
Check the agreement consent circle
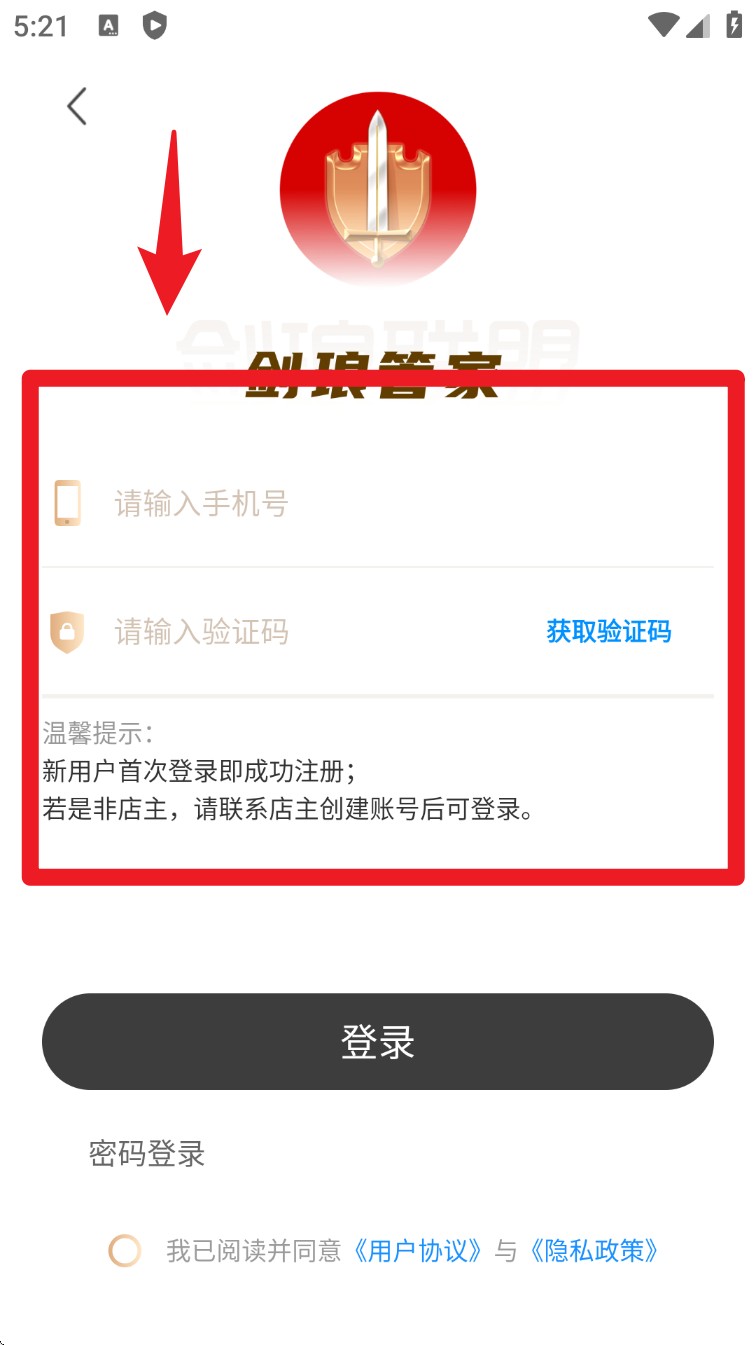[125, 1250]
